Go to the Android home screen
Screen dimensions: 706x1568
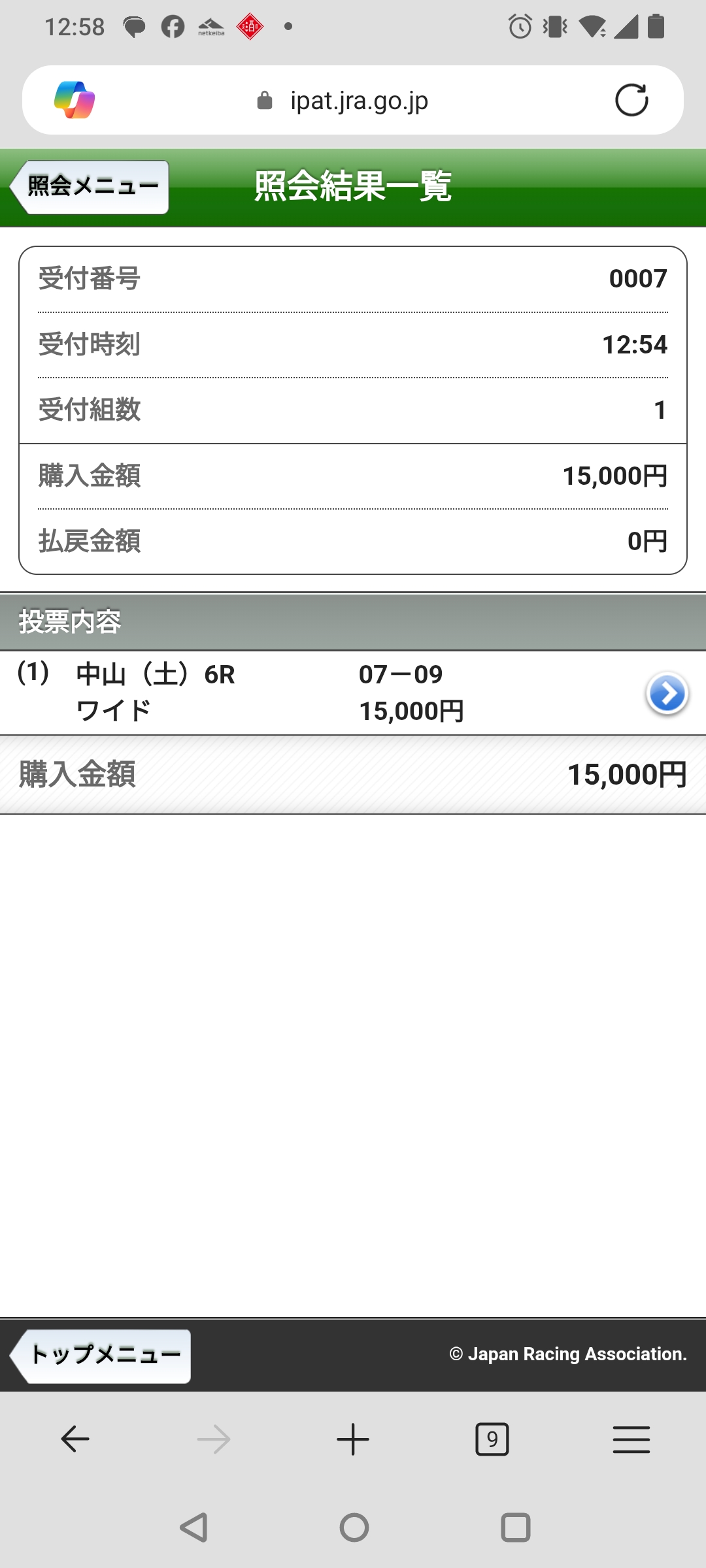tap(354, 1527)
